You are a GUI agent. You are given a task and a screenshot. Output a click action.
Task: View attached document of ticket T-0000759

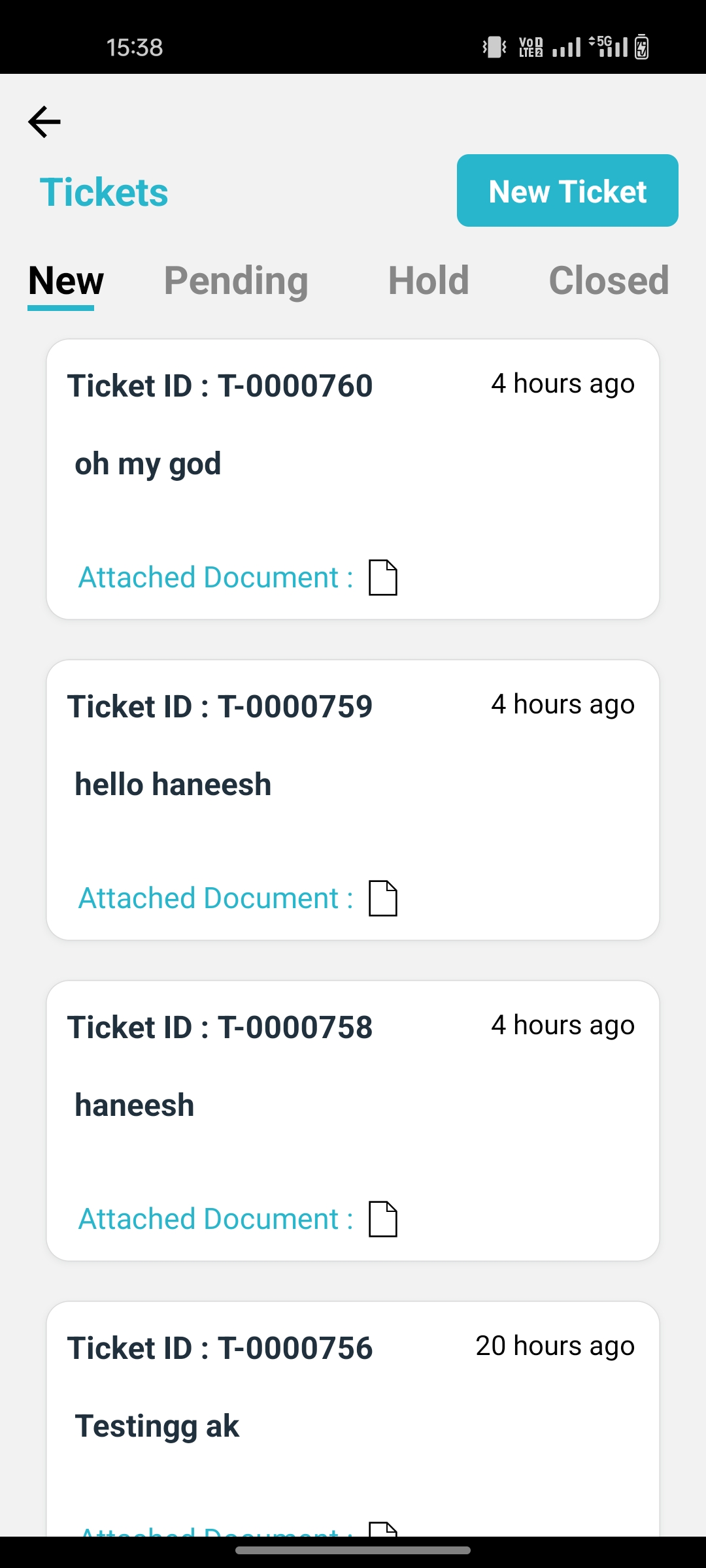pos(383,898)
